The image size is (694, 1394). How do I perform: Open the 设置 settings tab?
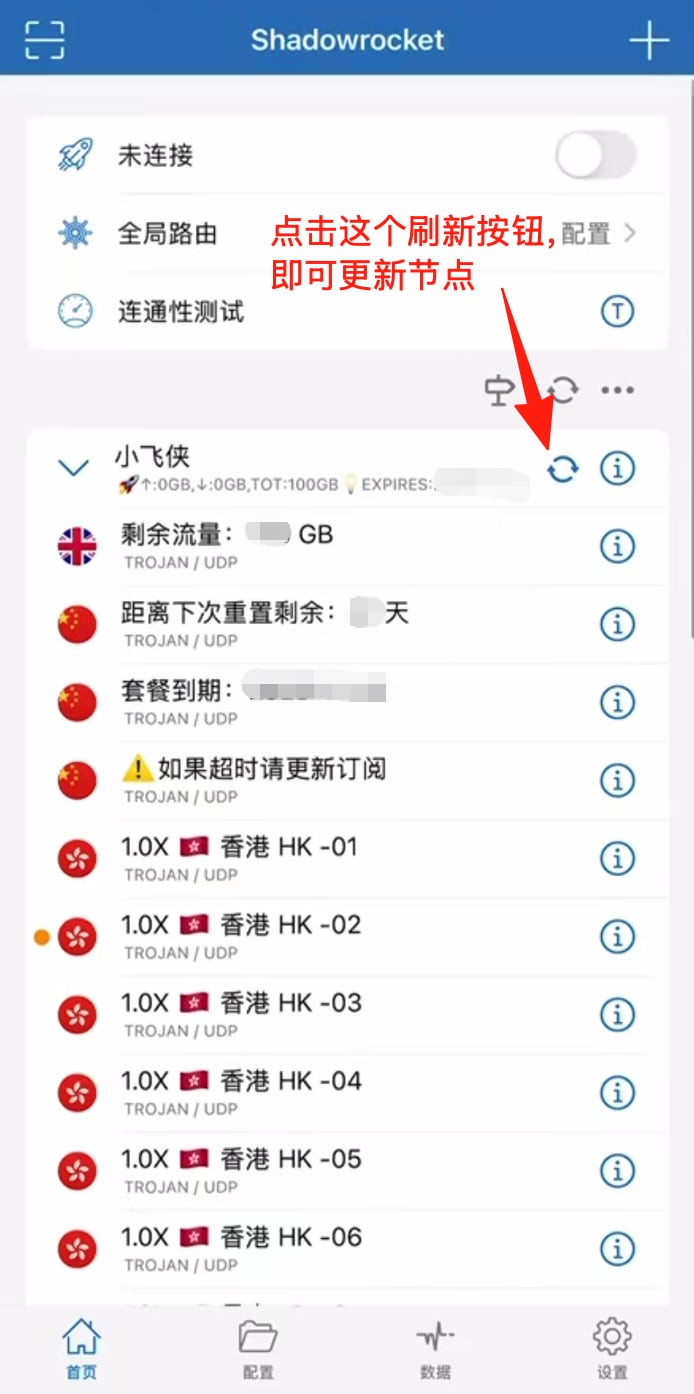pos(612,1349)
